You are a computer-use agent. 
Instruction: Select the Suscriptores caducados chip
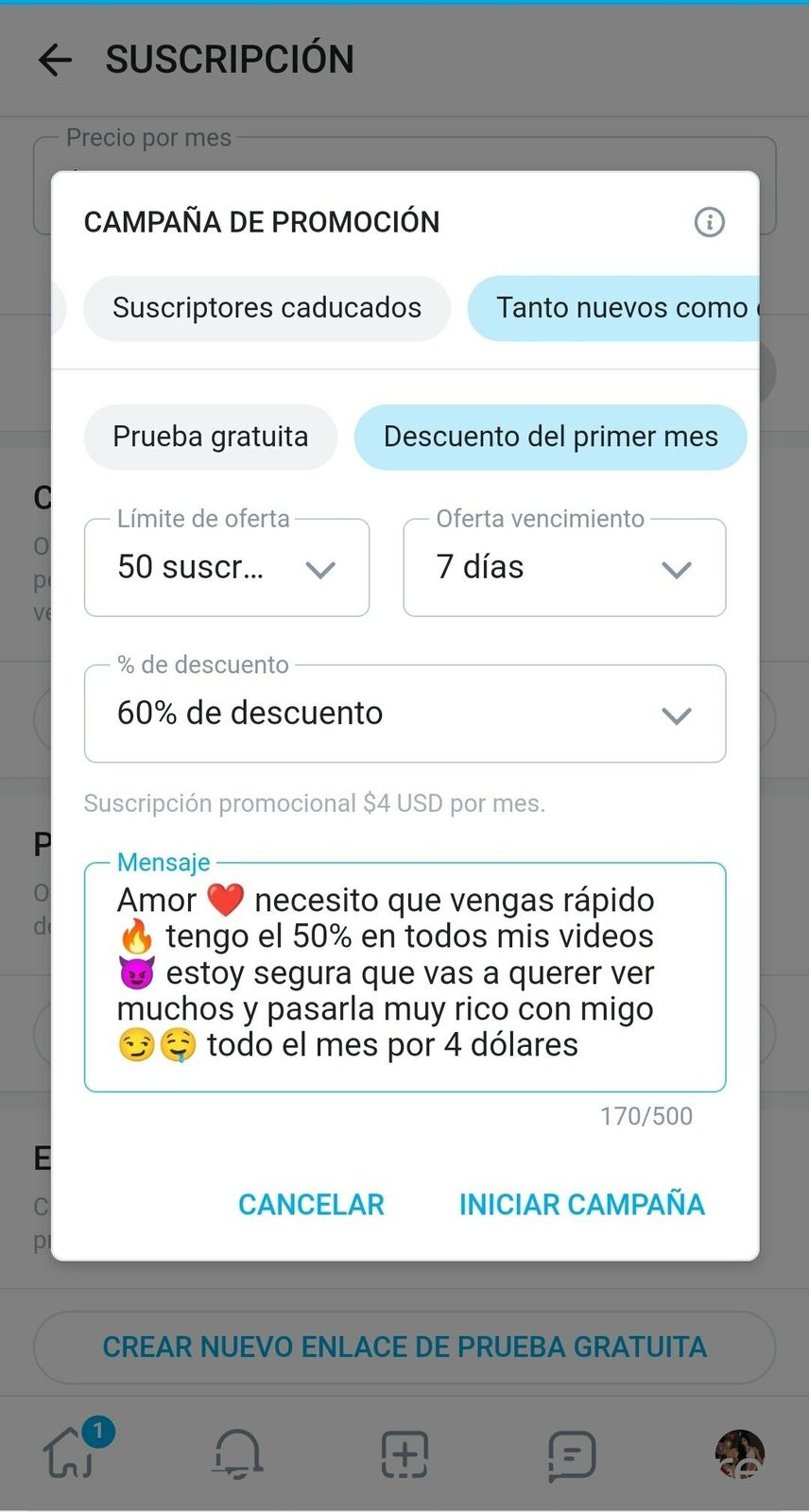(267, 308)
